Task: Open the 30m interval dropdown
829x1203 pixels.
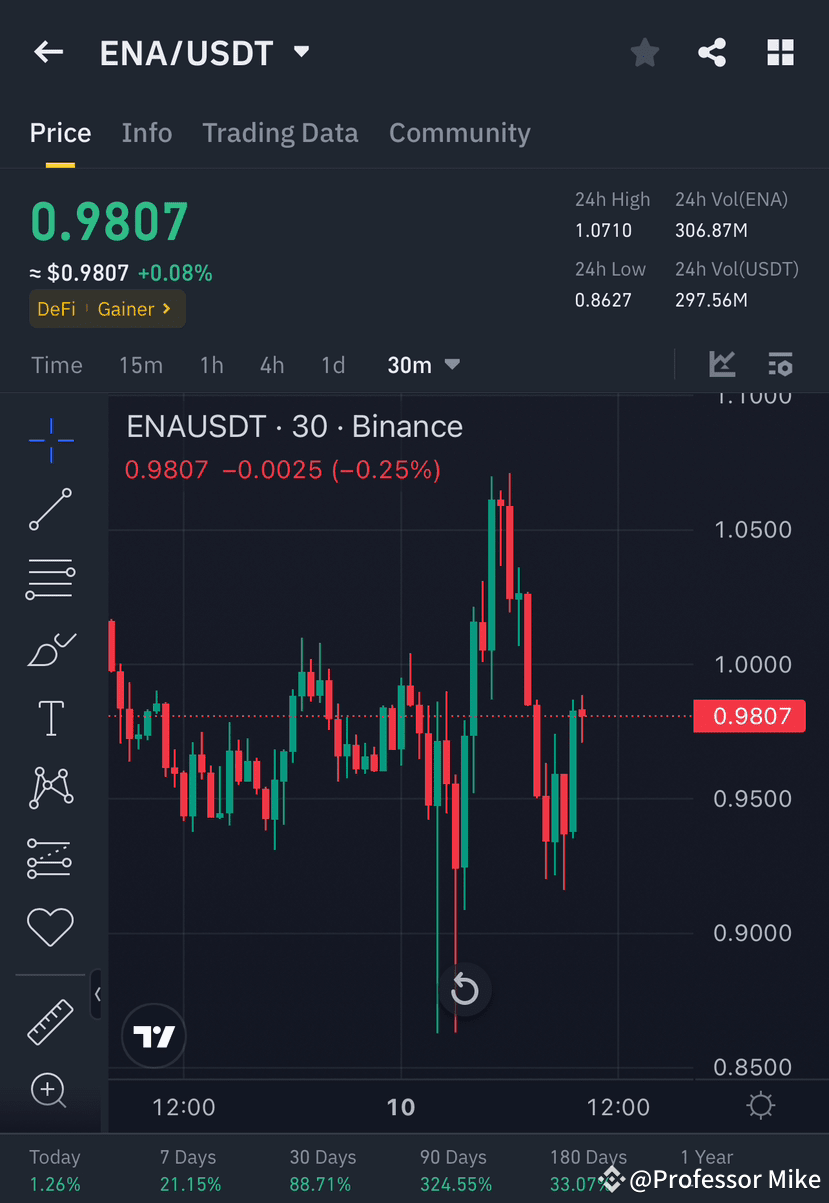Action: 422,365
